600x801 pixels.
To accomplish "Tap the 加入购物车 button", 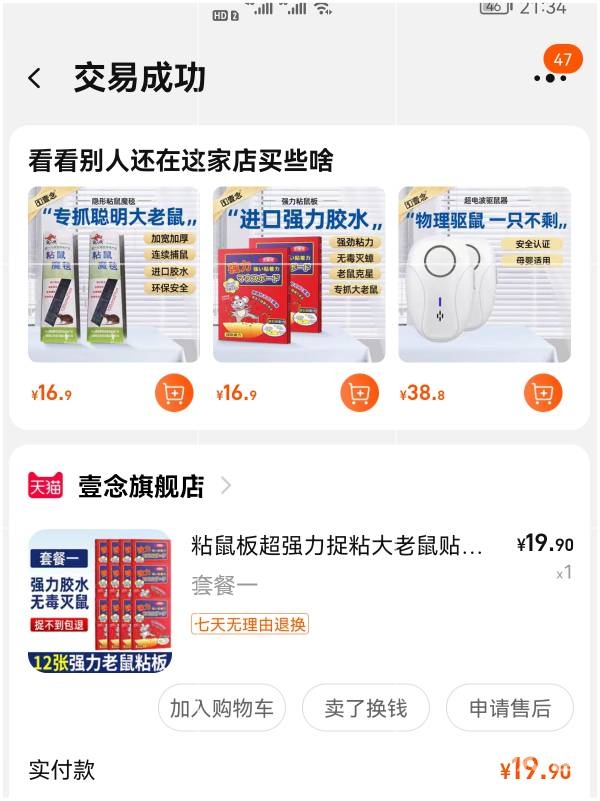I will [222, 708].
